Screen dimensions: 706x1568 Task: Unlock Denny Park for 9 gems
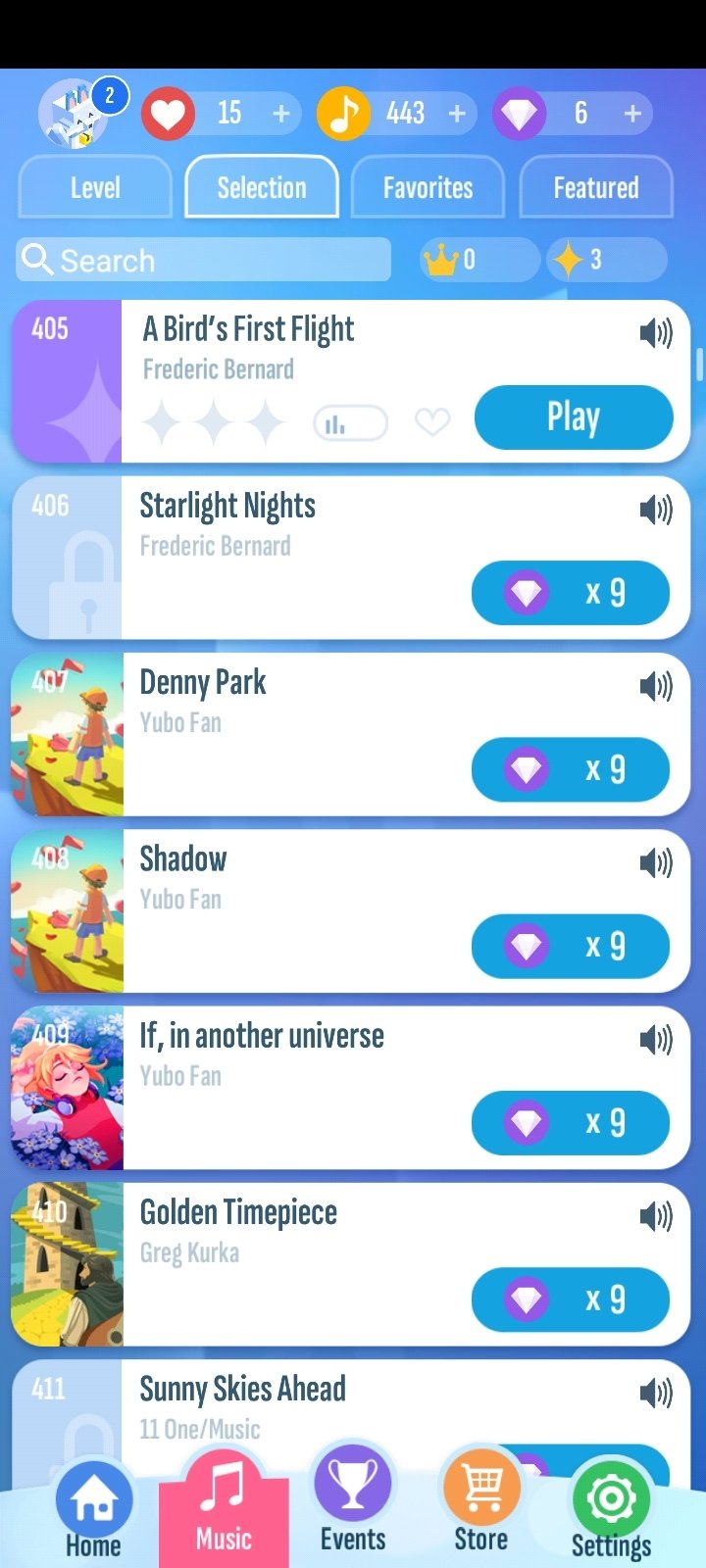click(571, 769)
